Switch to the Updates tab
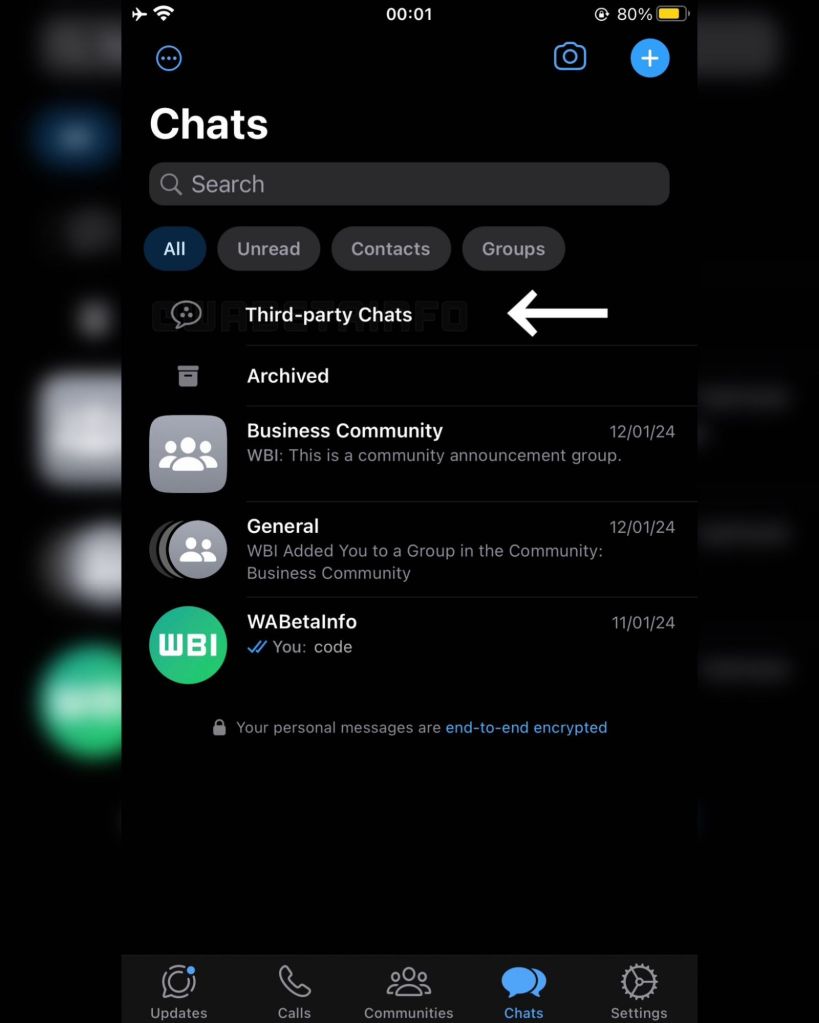 point(178,992)
